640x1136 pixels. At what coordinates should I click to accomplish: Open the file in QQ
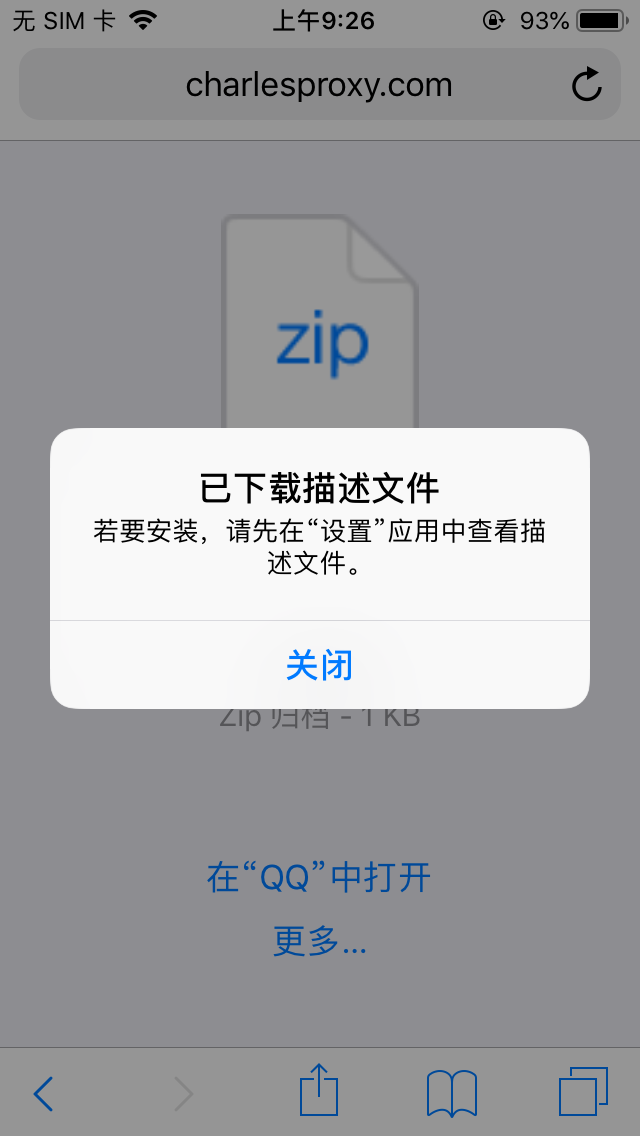coord(319,877)
